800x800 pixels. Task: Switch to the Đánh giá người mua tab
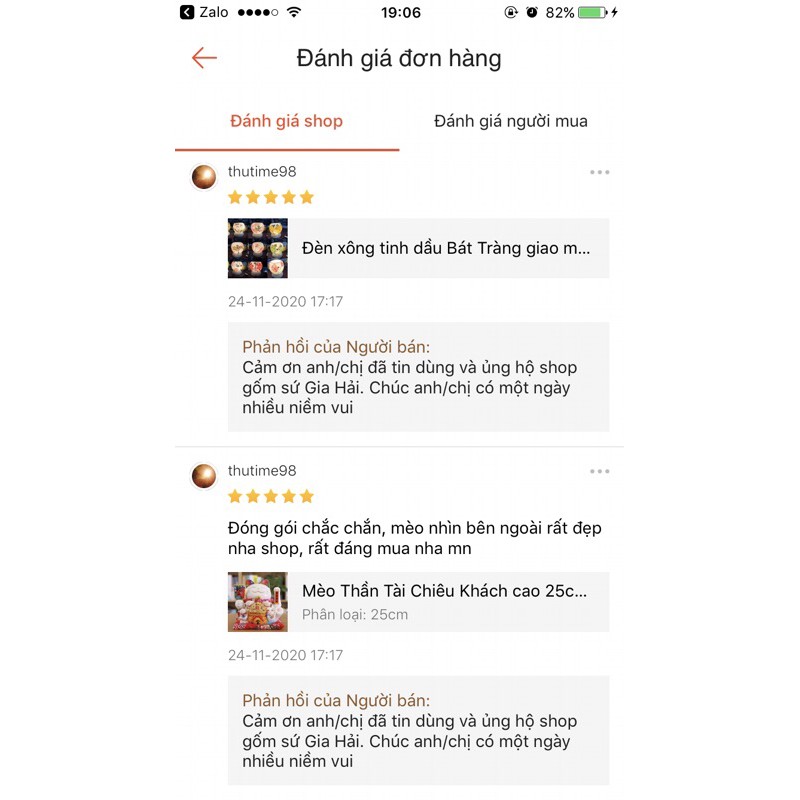pos(510,121)
